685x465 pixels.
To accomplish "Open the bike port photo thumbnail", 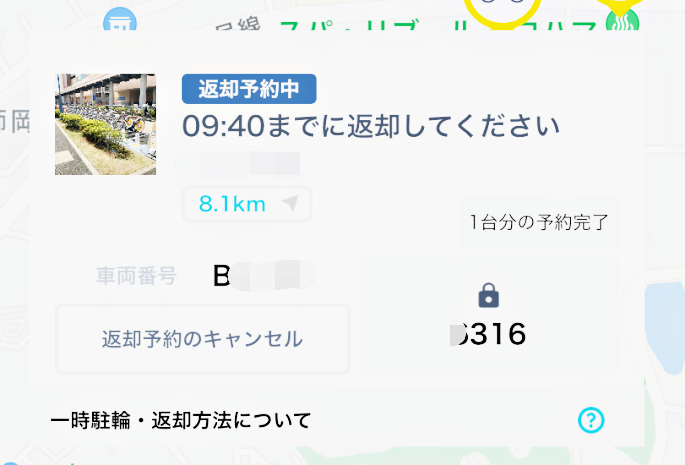I will (x=105, y=124).
